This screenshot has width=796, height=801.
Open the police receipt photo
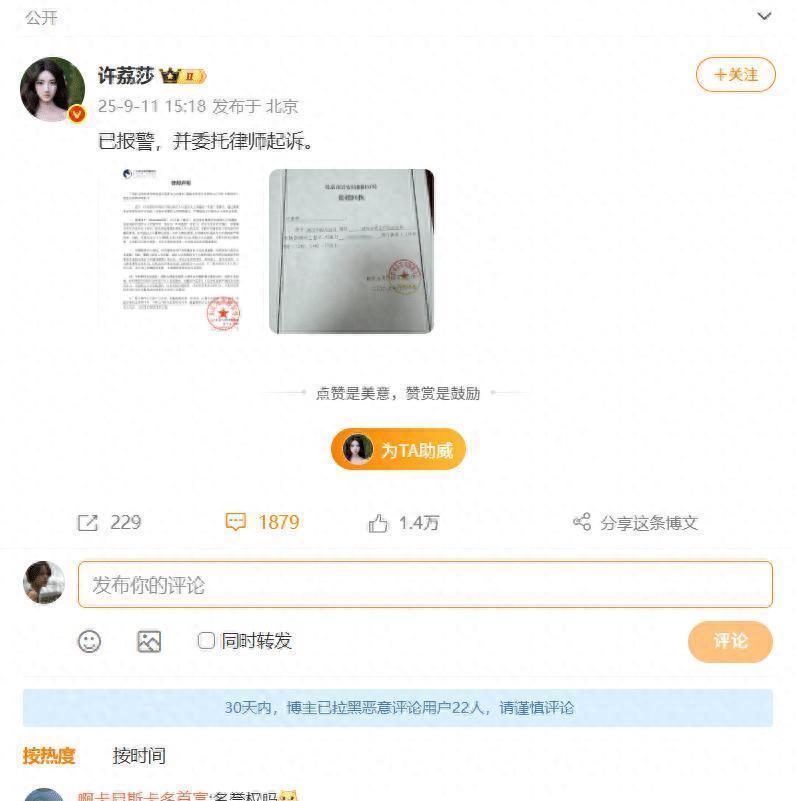pyautogui.click(x=351, y=250)
